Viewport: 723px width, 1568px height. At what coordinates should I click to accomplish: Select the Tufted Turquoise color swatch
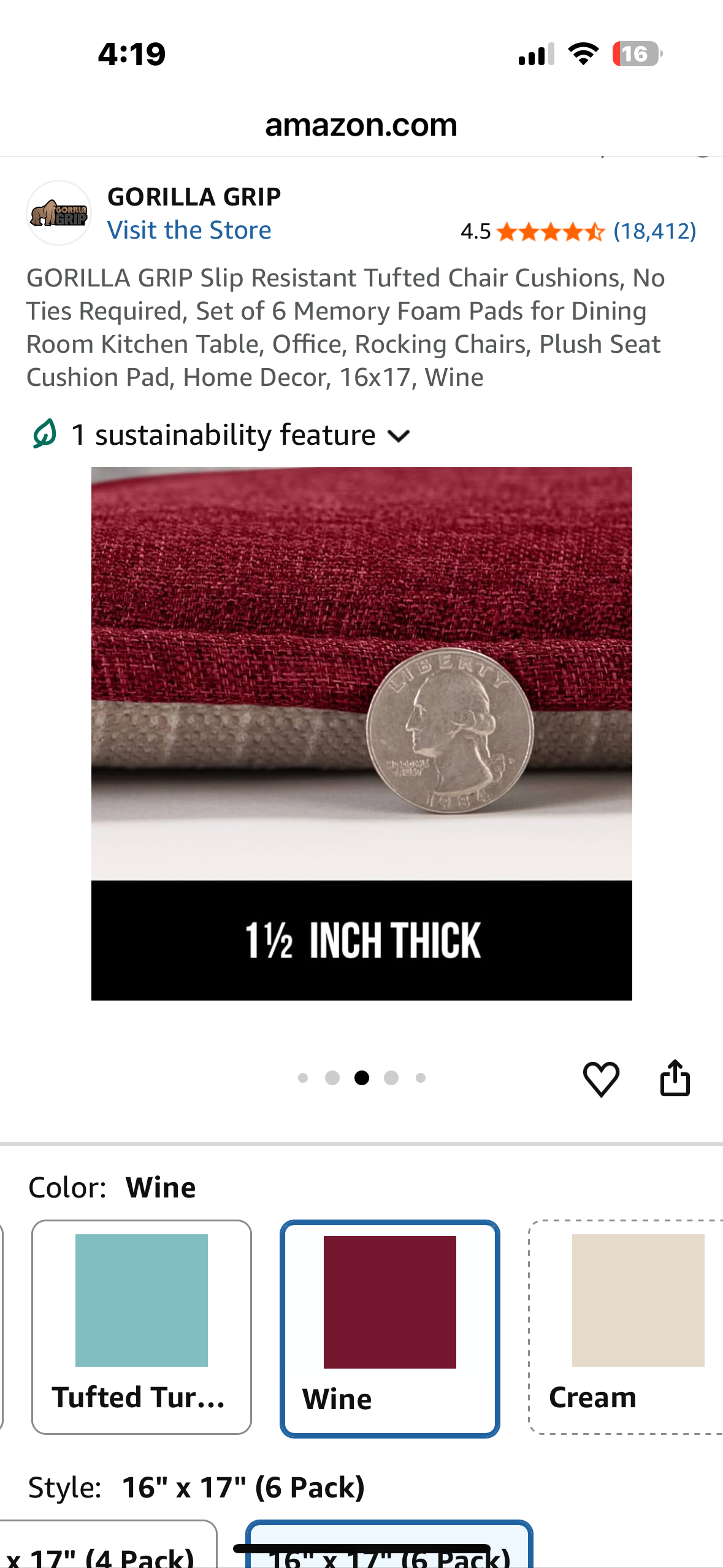click(142, 1326)
